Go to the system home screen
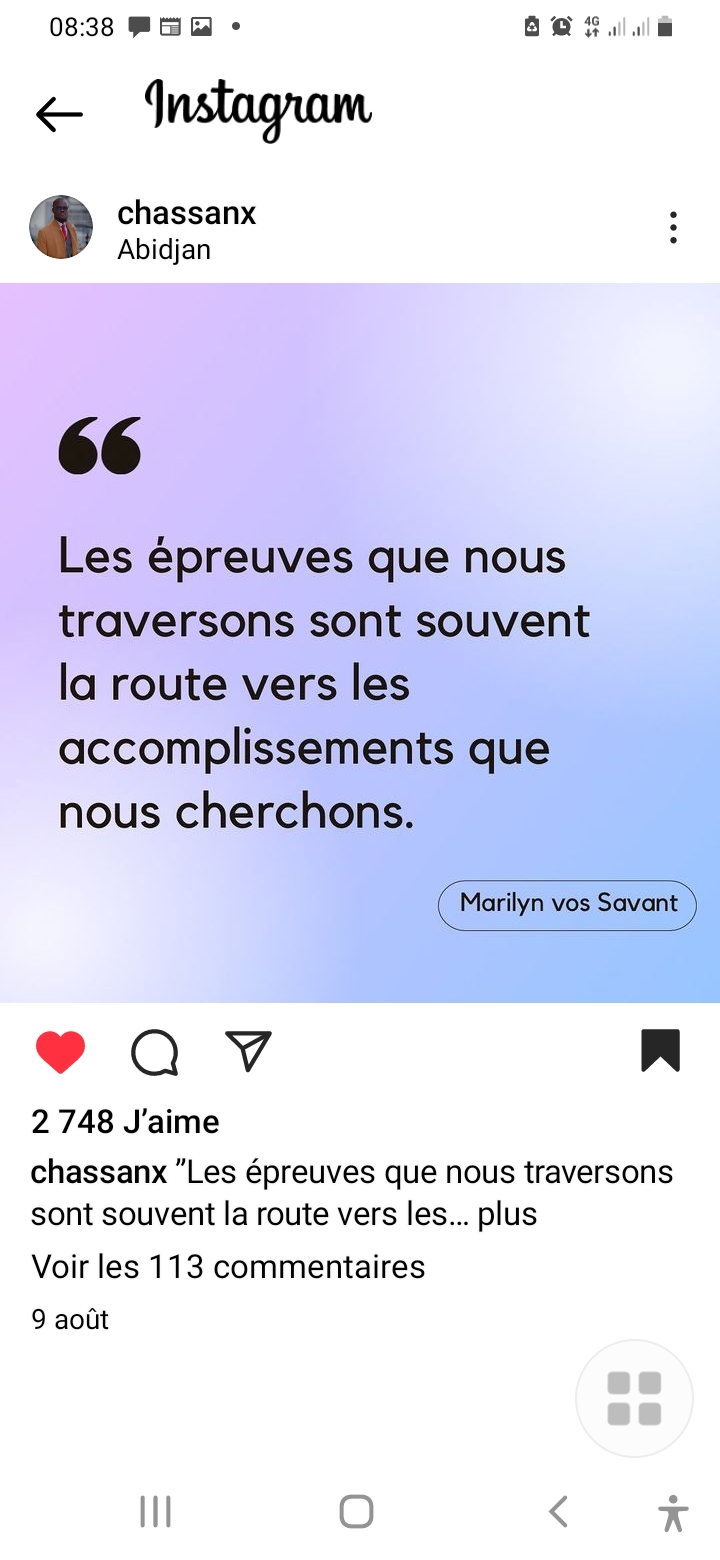This screenshot has height=1560, width=720. pyautogui.click(x=356, y=1511)
